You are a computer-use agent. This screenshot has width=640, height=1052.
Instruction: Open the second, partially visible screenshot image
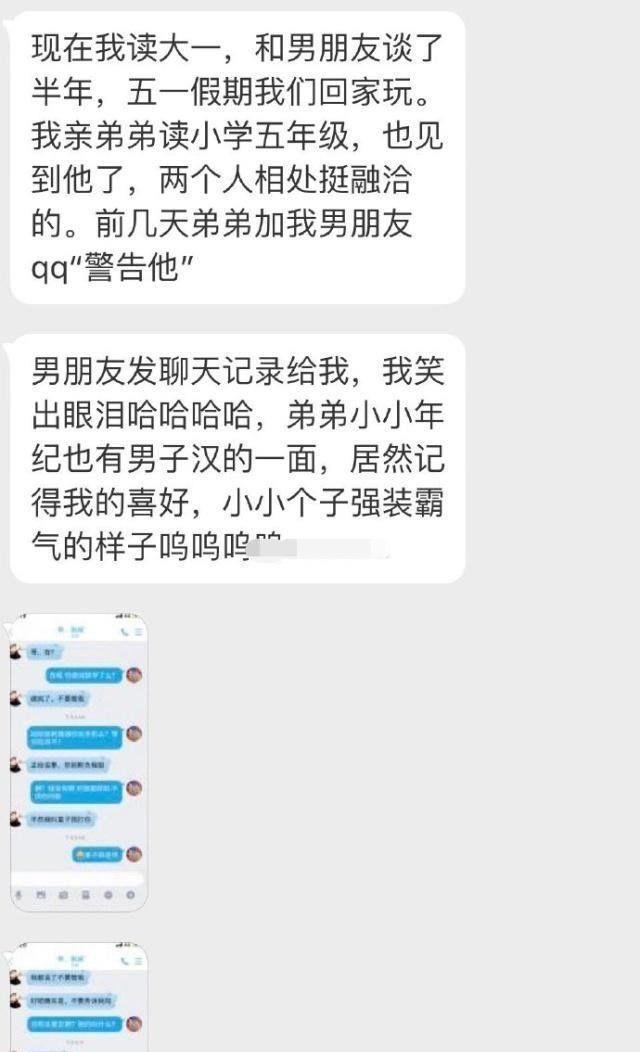tap(79, 998)
